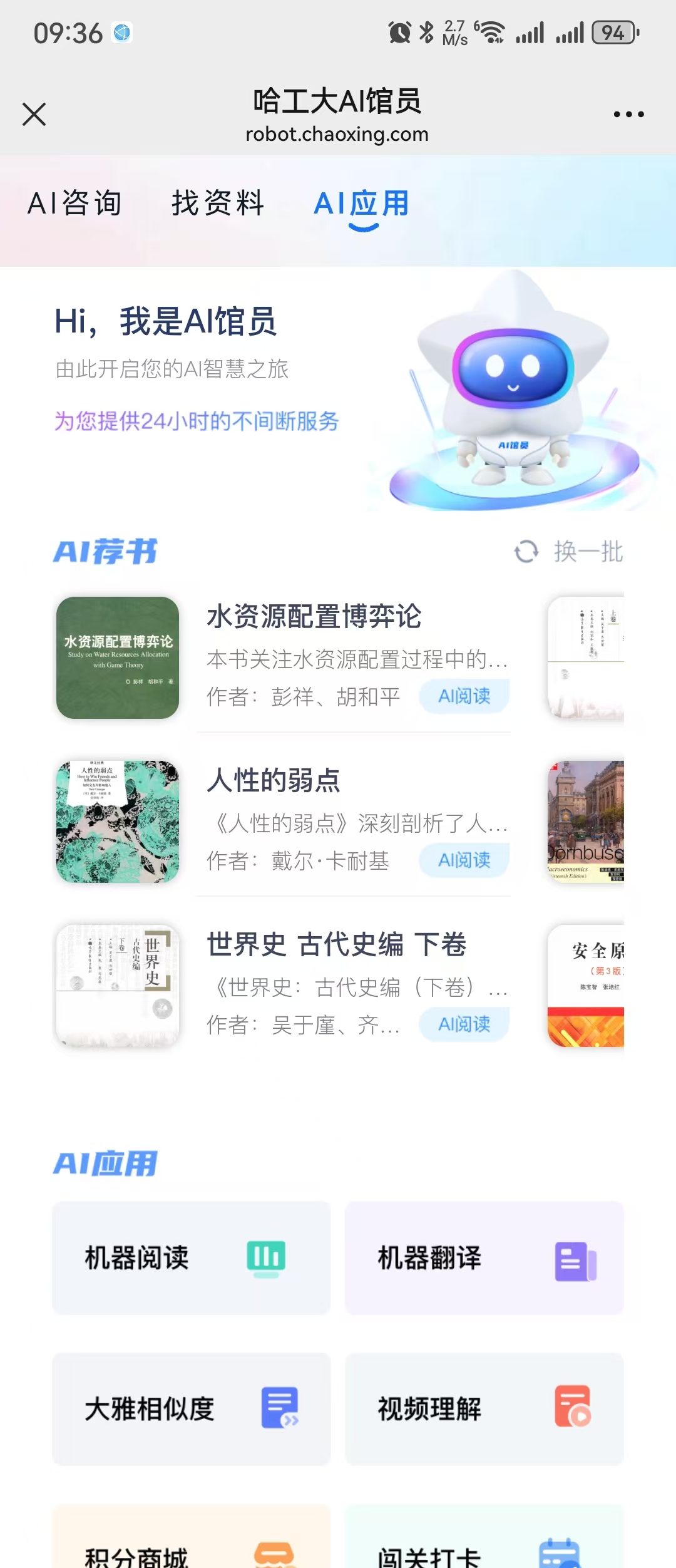Open the three-dot overflow menu
676x1568 pixels.
tap(628, 115)
